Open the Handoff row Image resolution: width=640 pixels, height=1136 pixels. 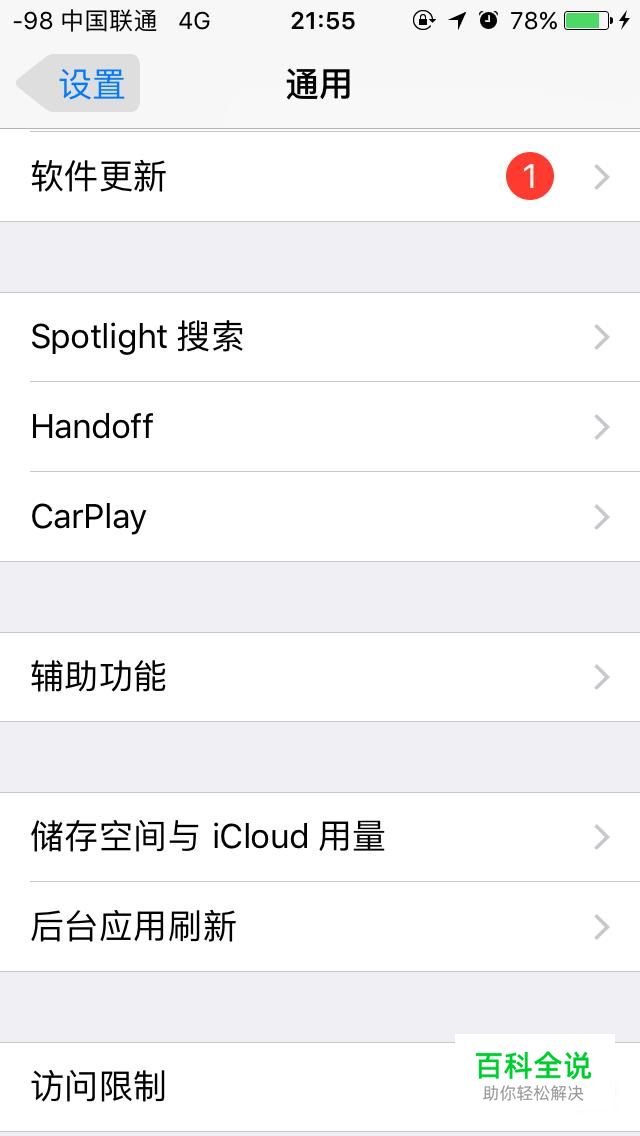(x=320, y=427)
